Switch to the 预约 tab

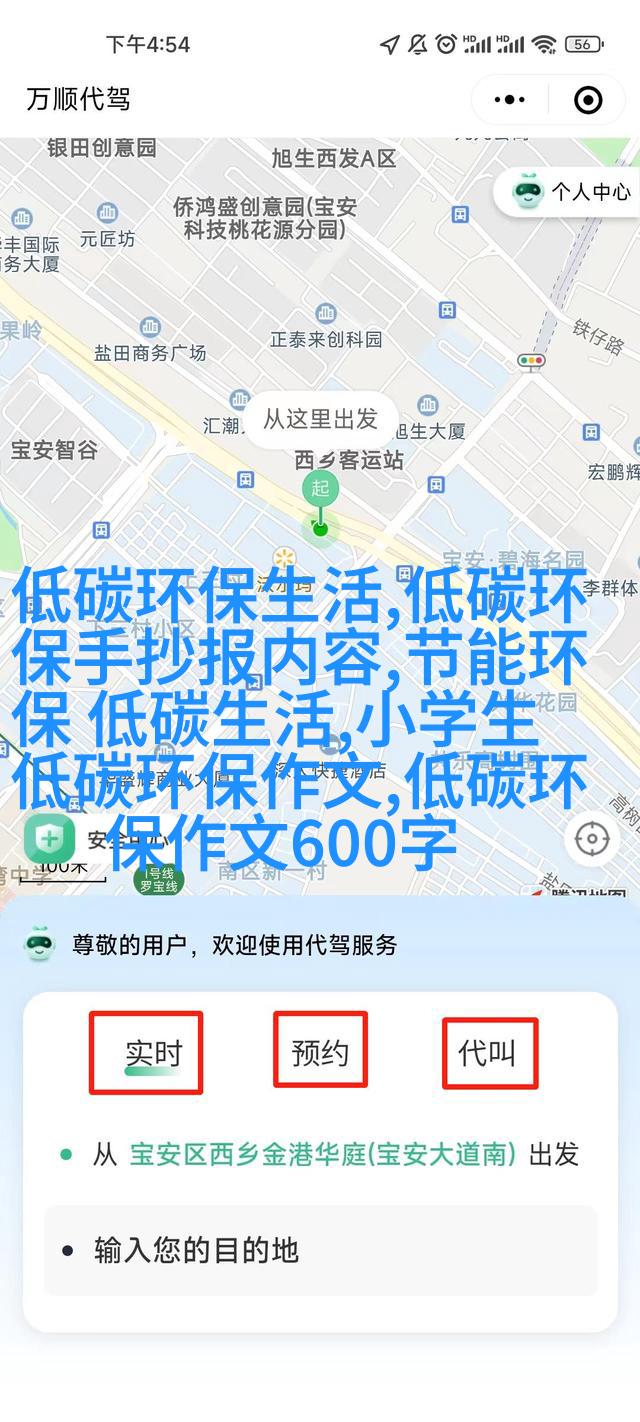pos(320,1051)
